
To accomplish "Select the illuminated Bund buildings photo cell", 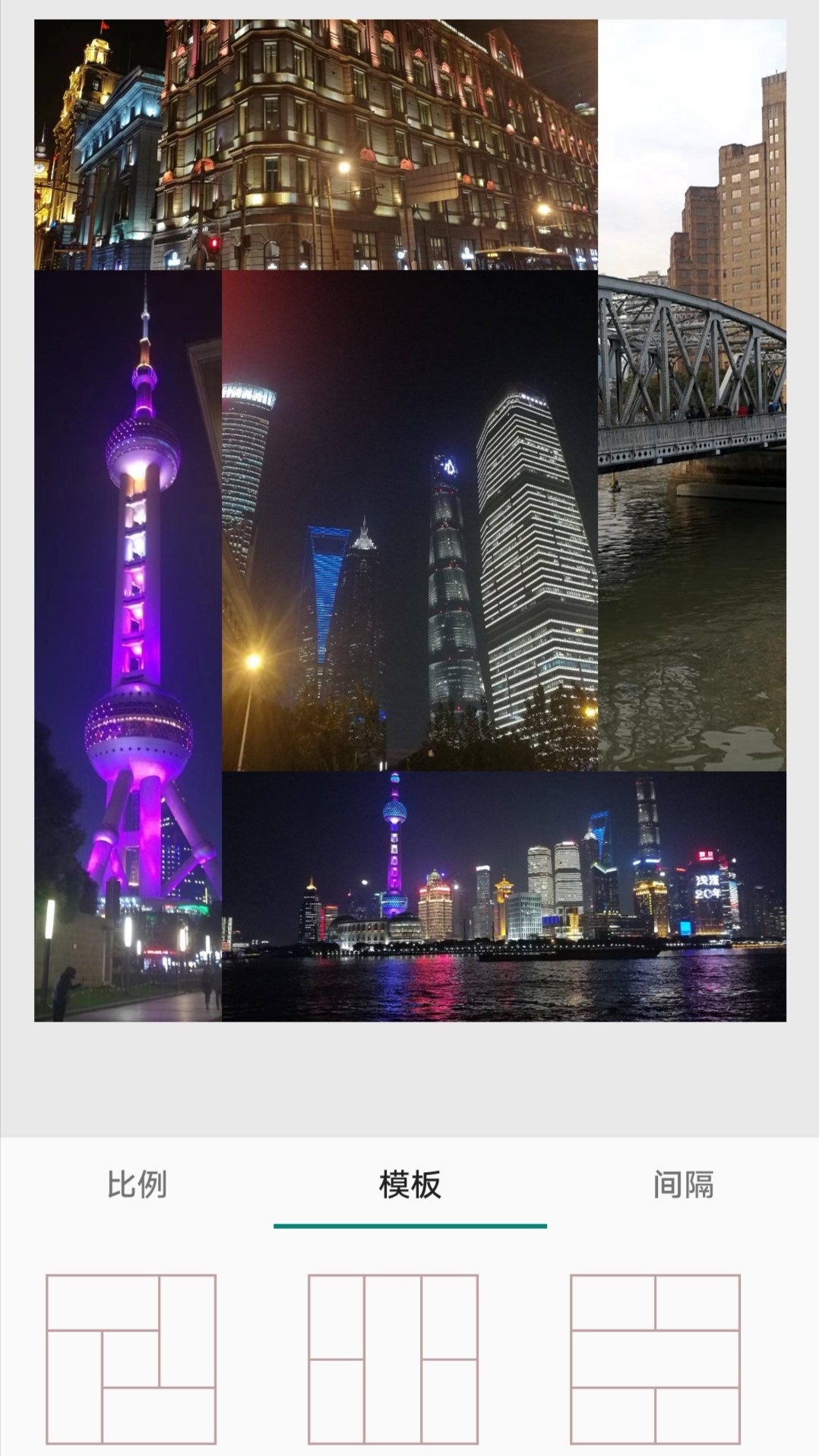I will pyautogui.click(x=316, y=145).
